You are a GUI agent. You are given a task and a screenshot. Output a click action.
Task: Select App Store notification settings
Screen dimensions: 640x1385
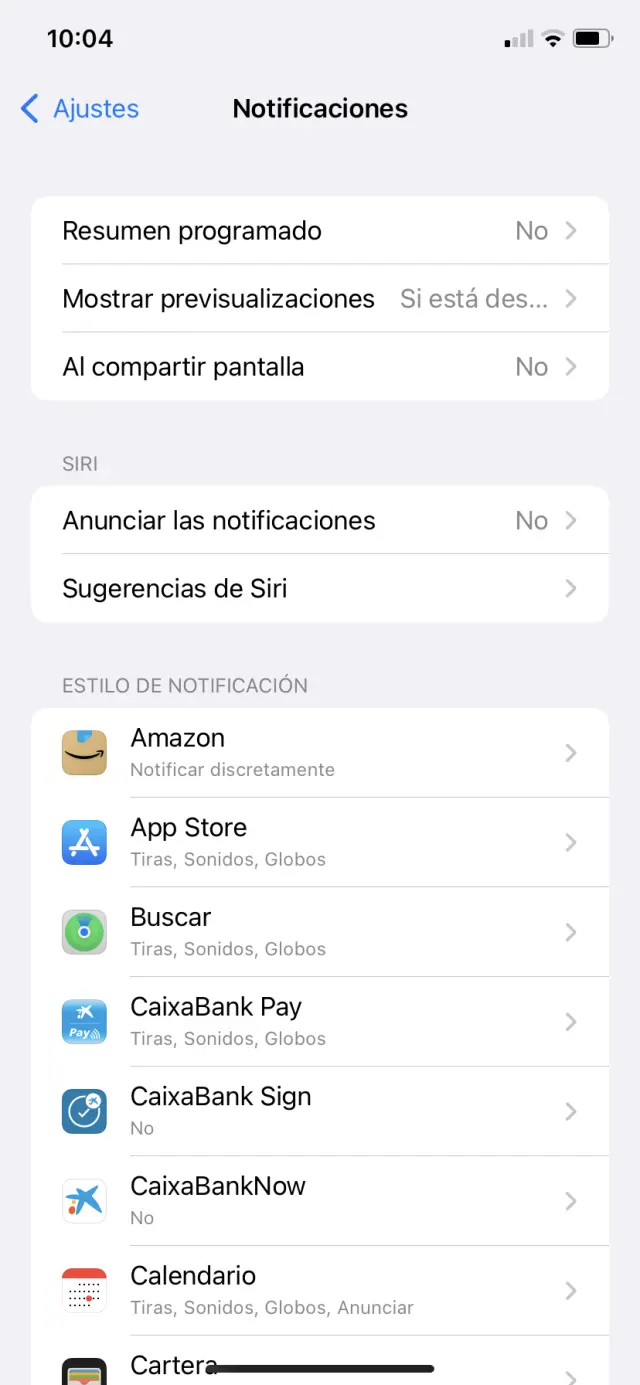pyautogui.click(x=320, y=842)
